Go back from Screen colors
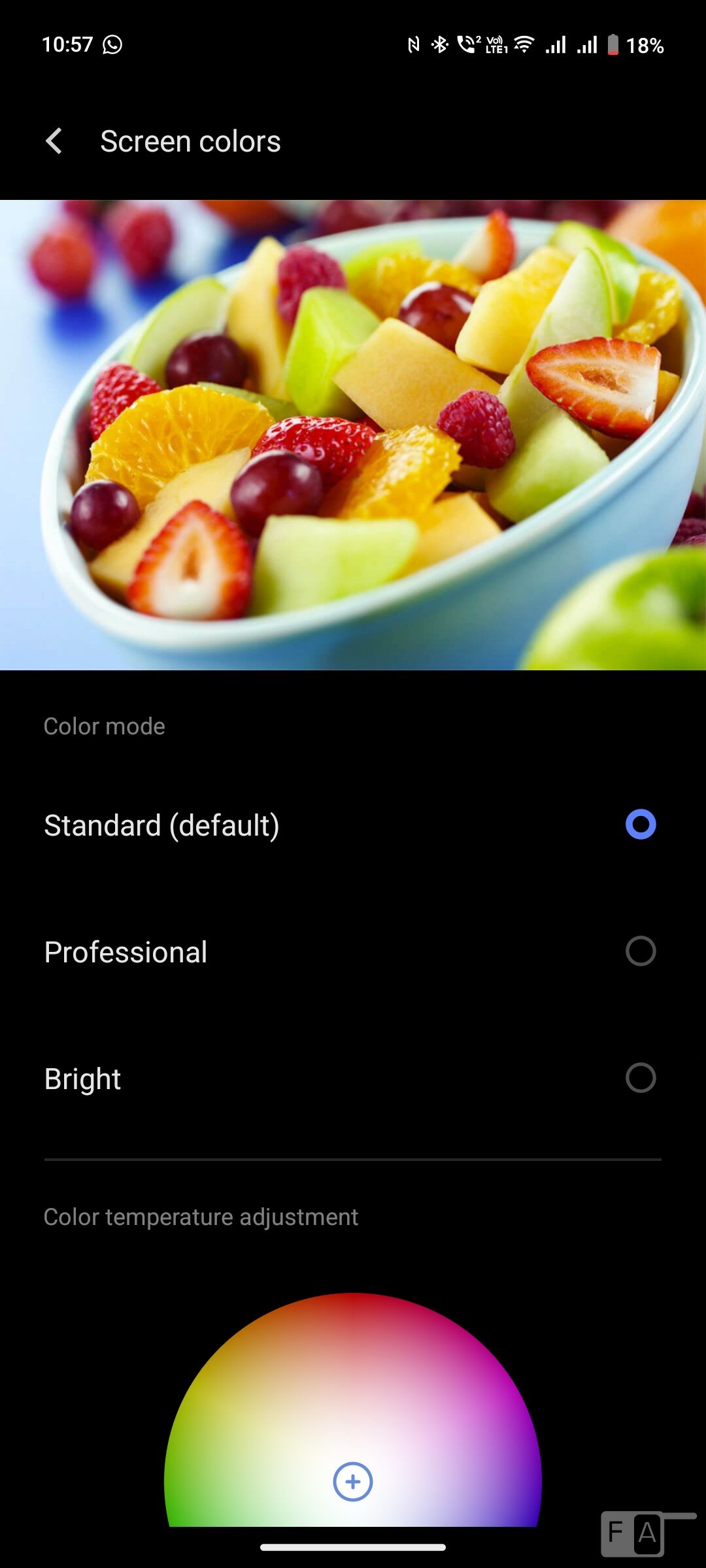This screenshot has height=1568, width=706. click(54, 141)
